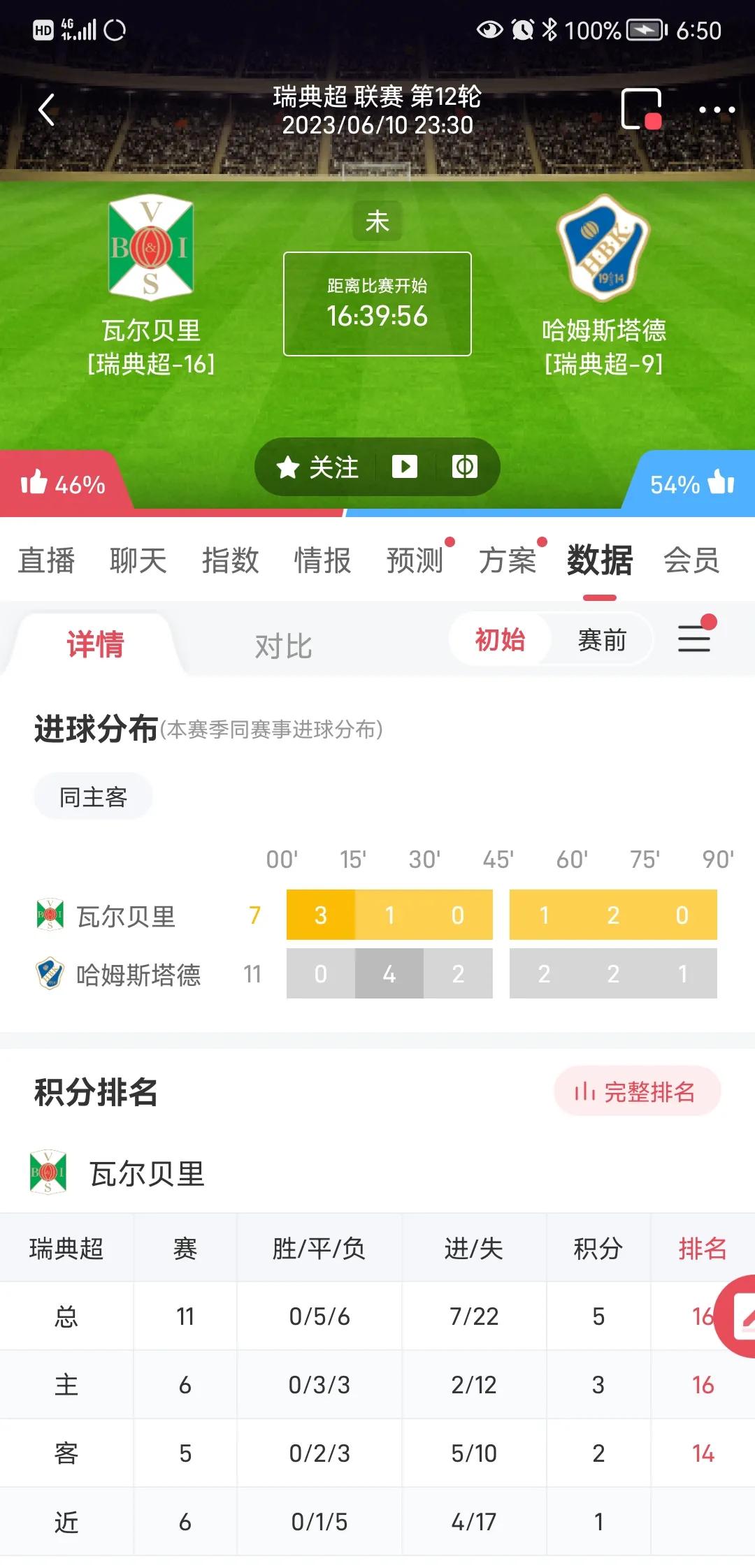Click the filter icon beside 赛前

click(693, 639)
